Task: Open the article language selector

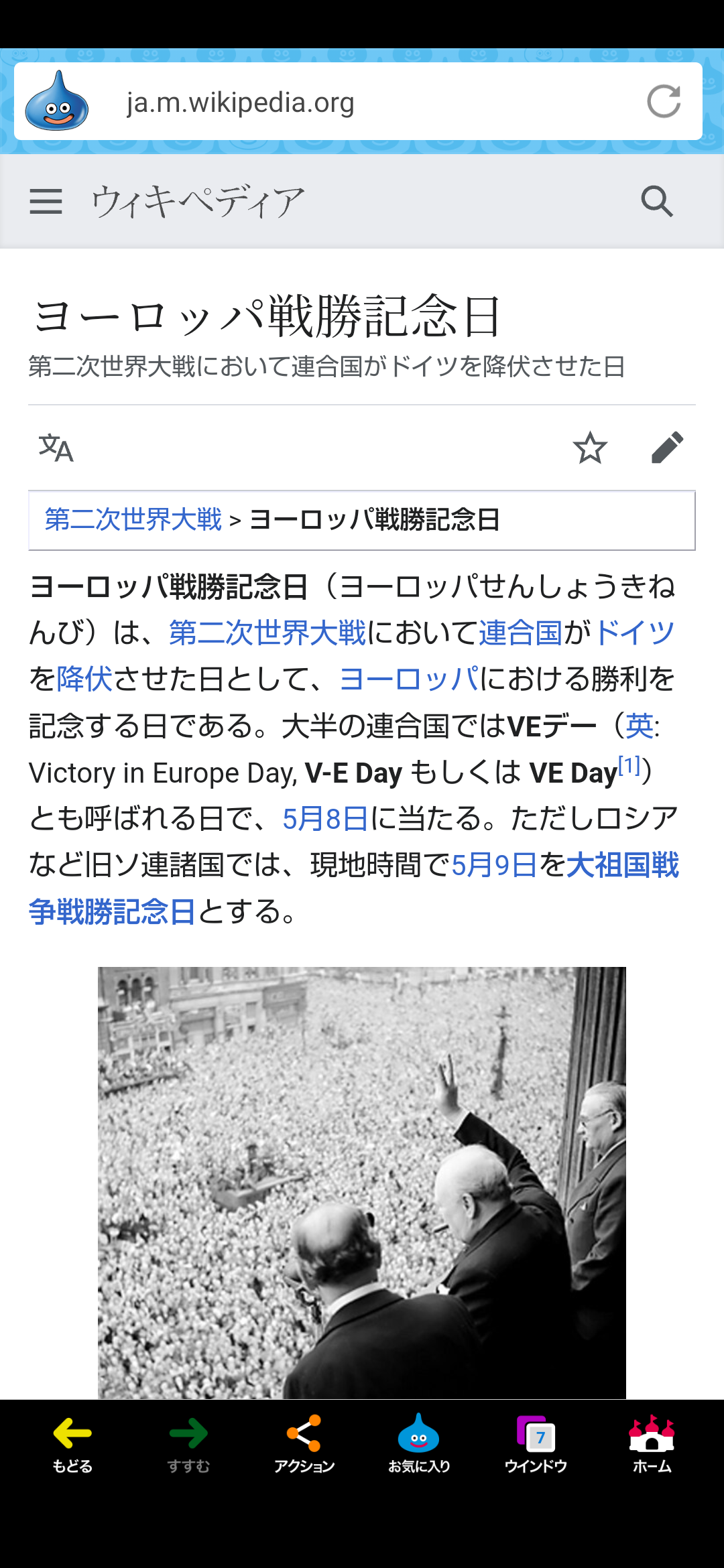Action: (56, 448)
